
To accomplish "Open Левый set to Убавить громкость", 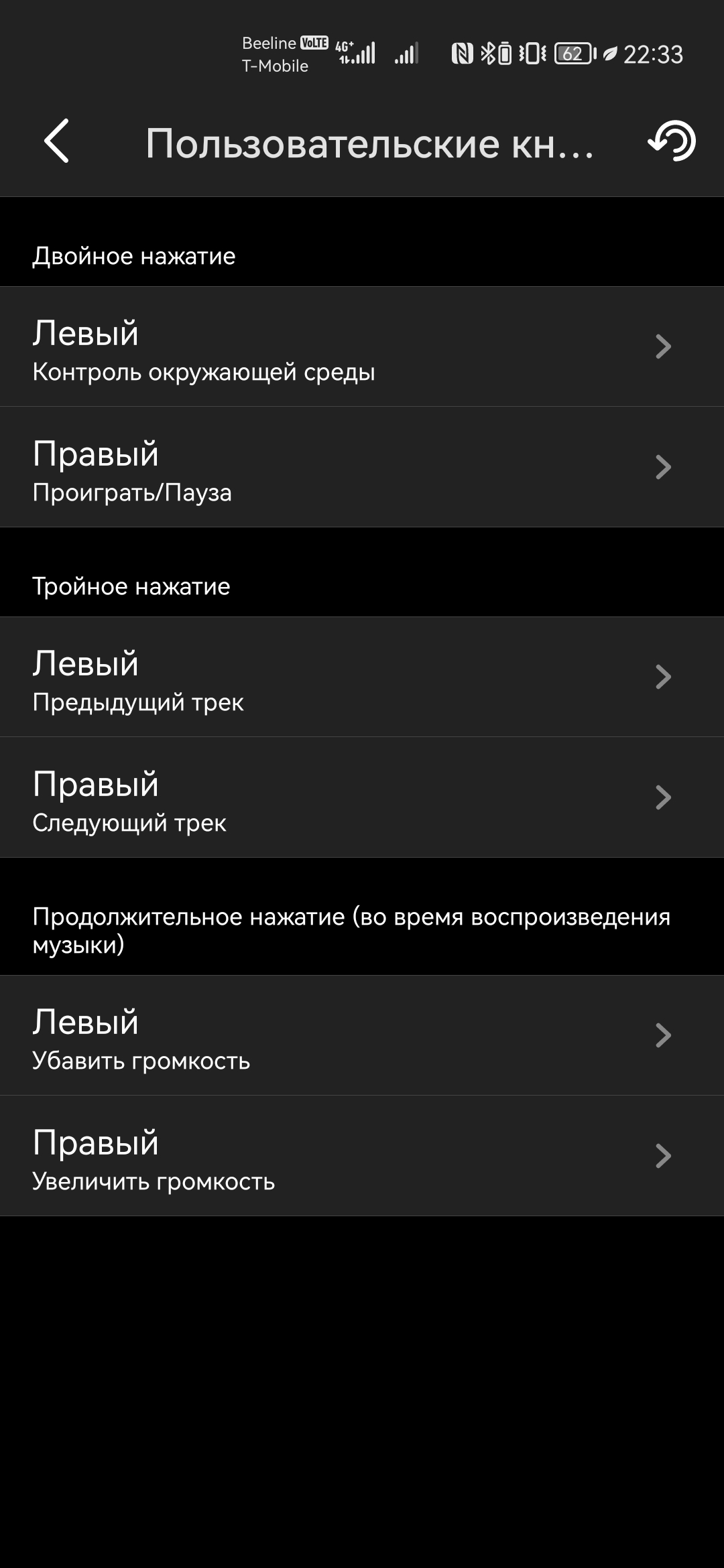I will tap(362, 1035).
